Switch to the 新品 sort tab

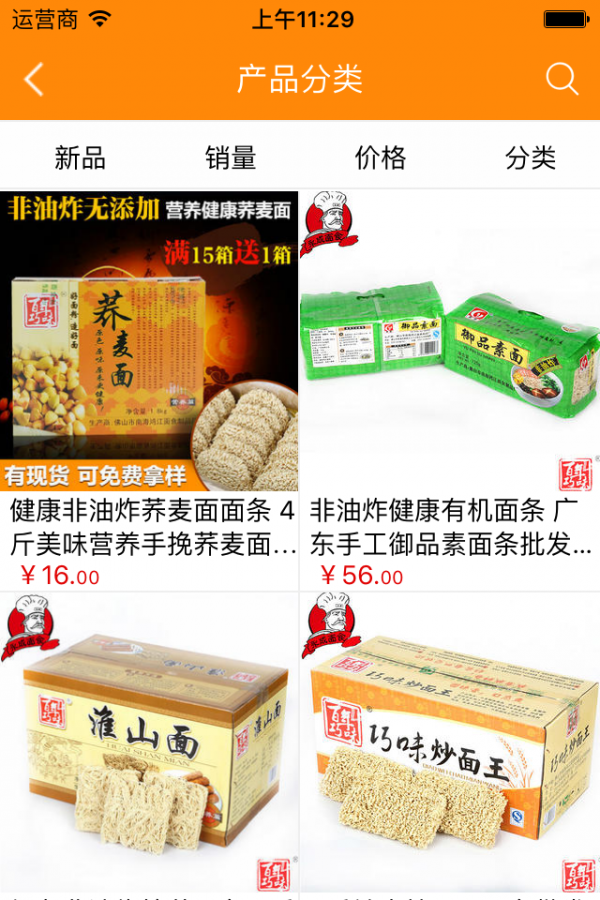tap(80, 157)
